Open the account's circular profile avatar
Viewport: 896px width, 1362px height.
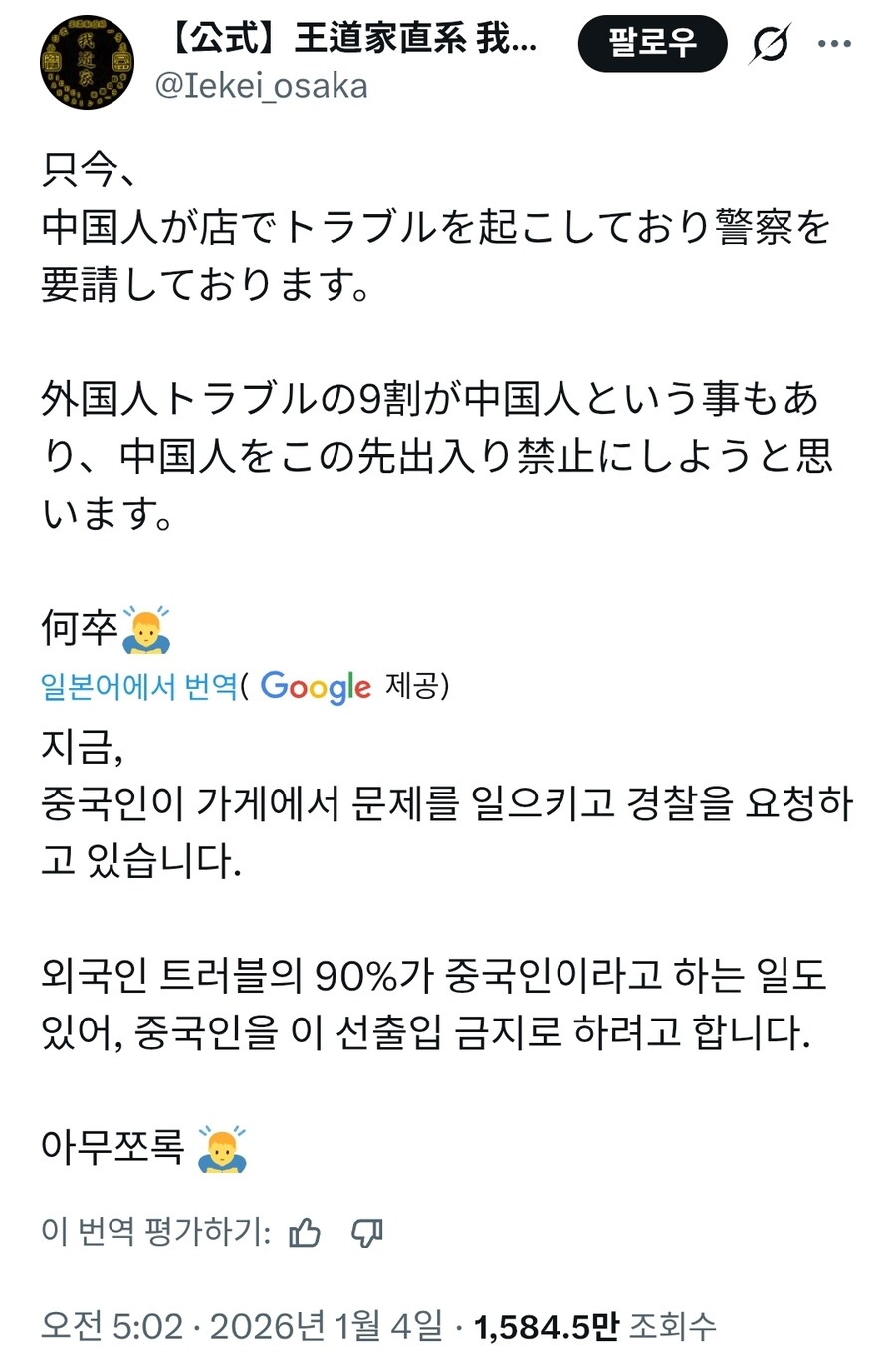pyautogui.click(x=87, y=60)
